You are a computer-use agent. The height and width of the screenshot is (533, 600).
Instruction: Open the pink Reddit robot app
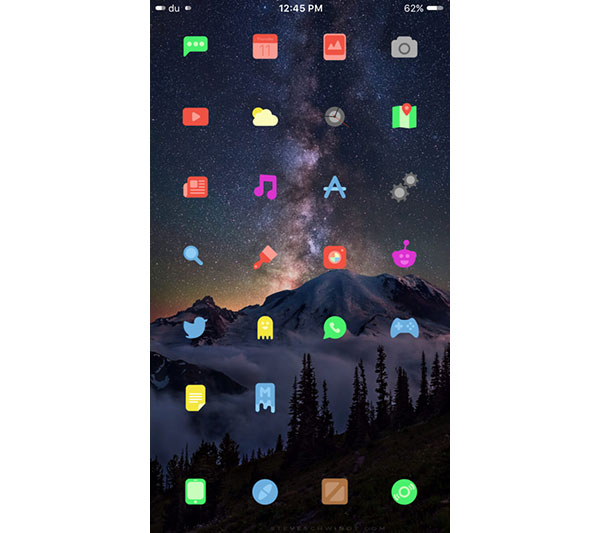404,256
